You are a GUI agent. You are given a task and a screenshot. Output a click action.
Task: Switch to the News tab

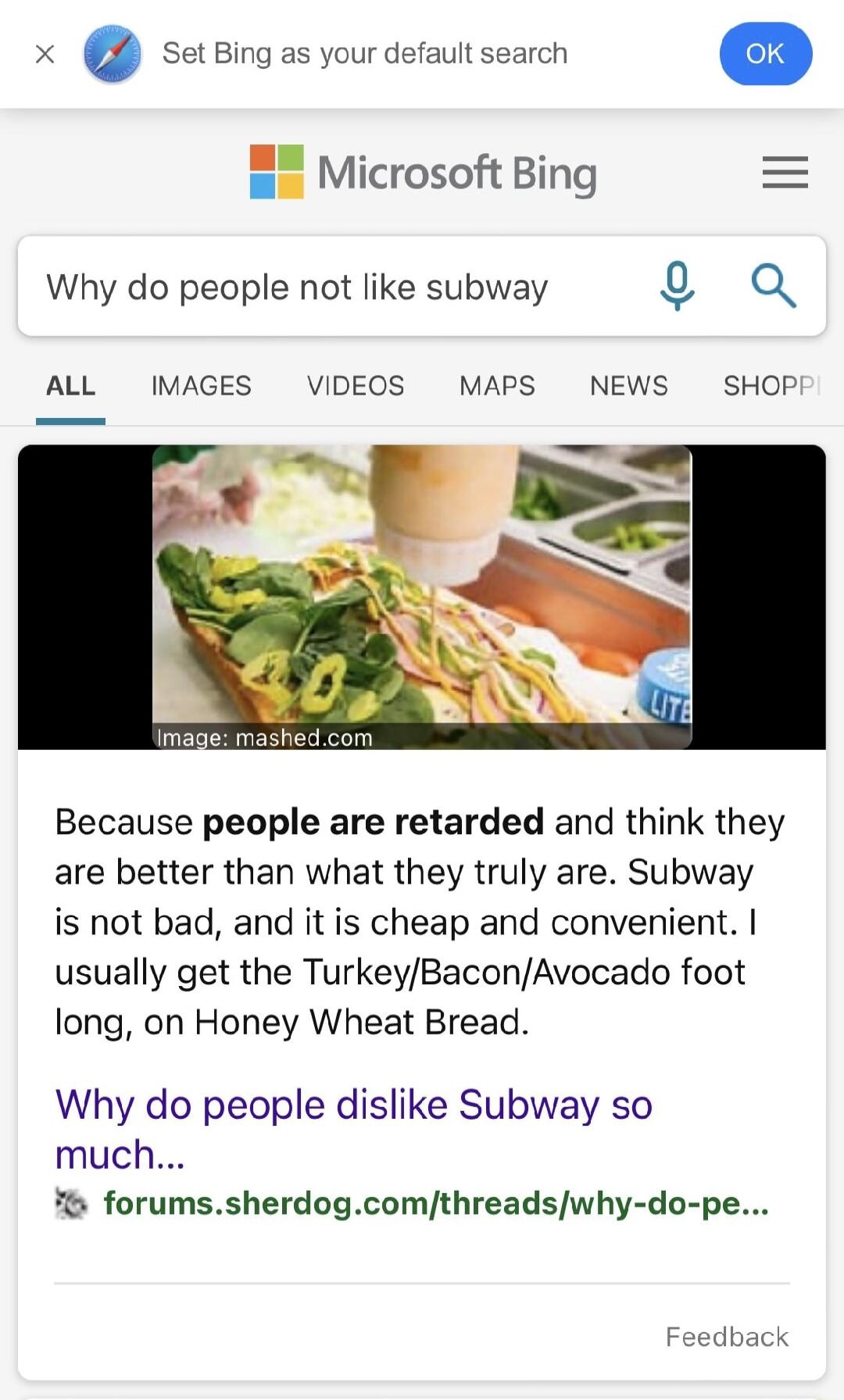tap(629, 386)
